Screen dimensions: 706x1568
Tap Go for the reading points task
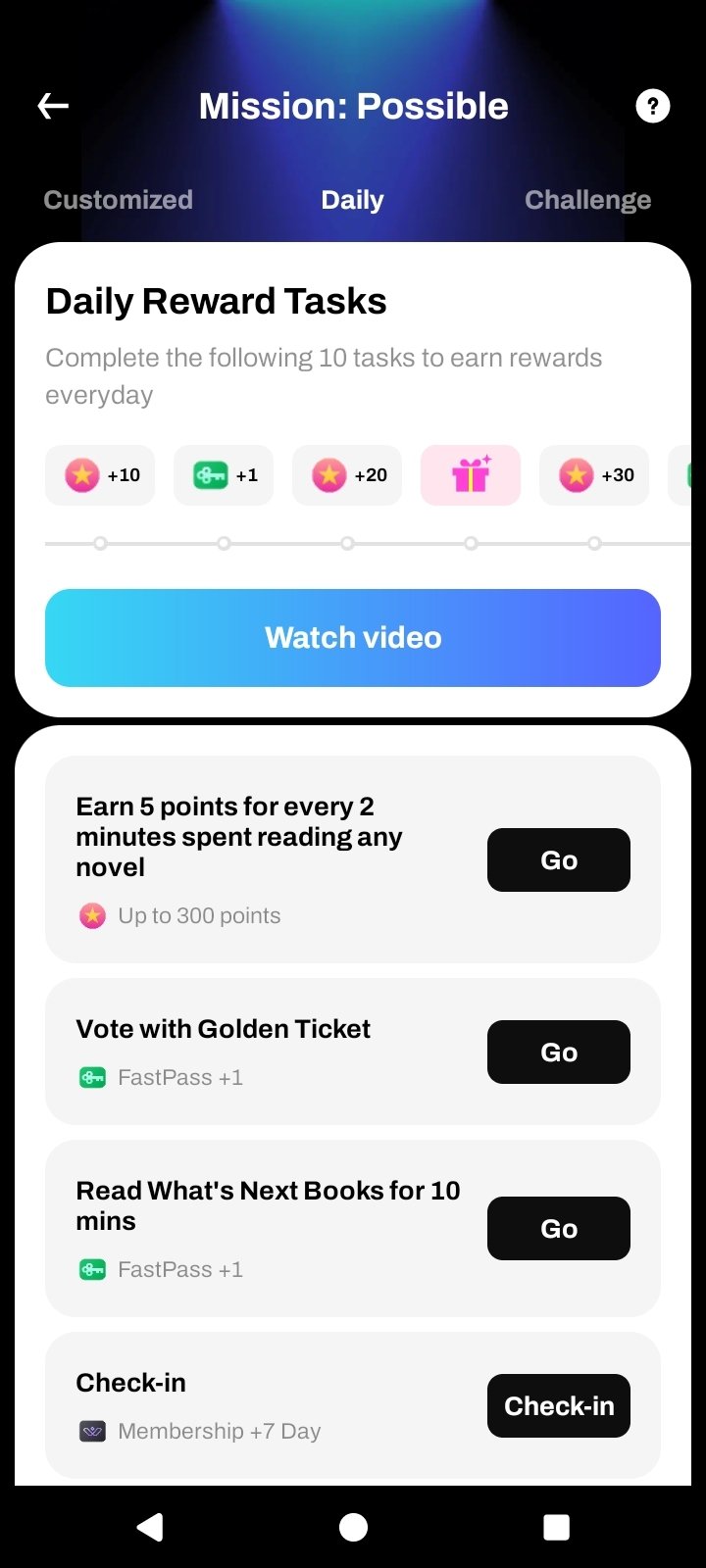[559, 860]
